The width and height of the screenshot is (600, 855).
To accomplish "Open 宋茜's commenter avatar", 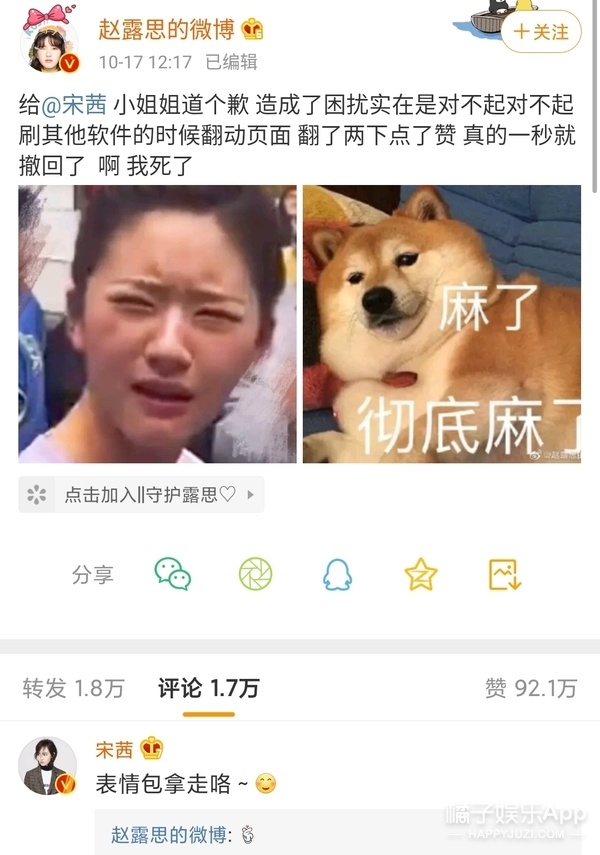I will [x=47, y=766].
